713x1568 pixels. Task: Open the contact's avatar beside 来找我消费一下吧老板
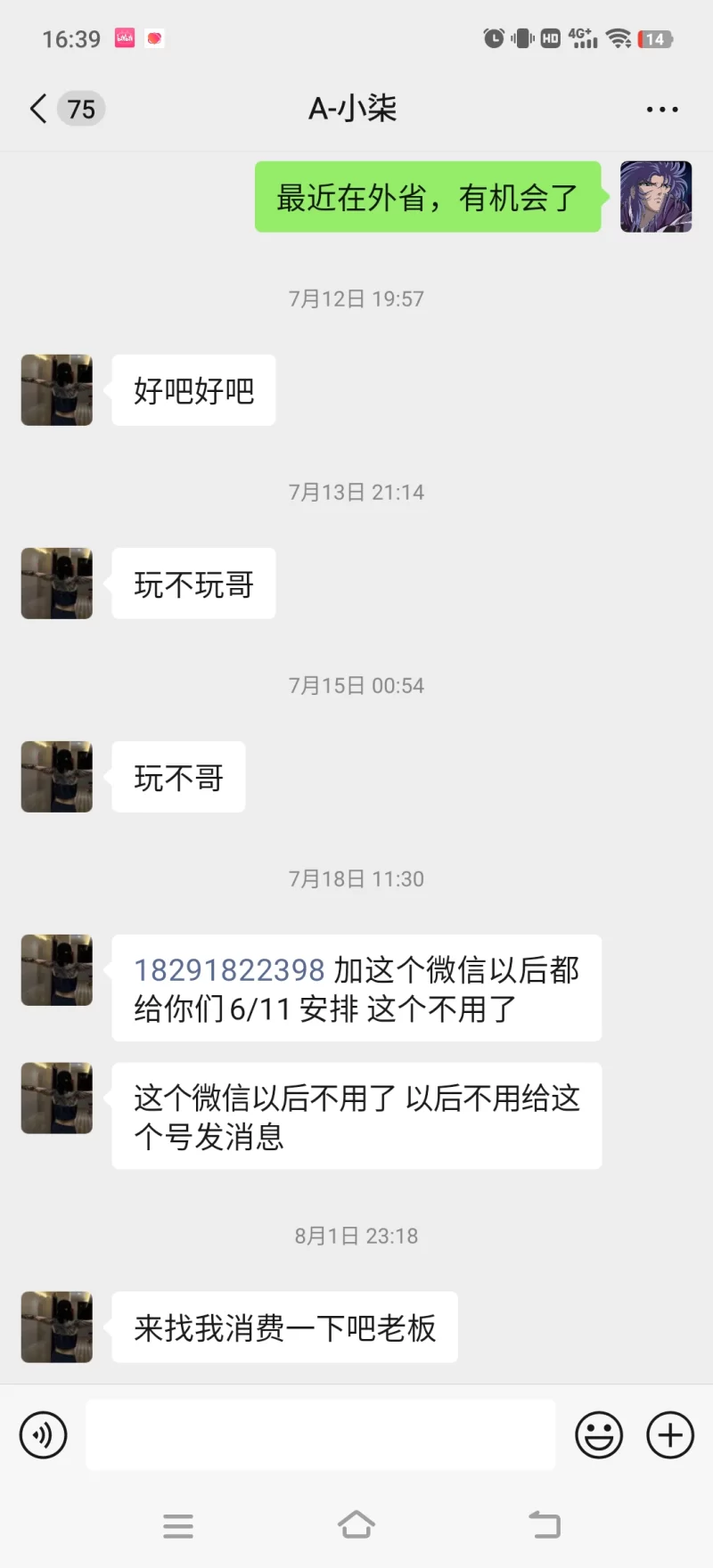[57, 1327]
